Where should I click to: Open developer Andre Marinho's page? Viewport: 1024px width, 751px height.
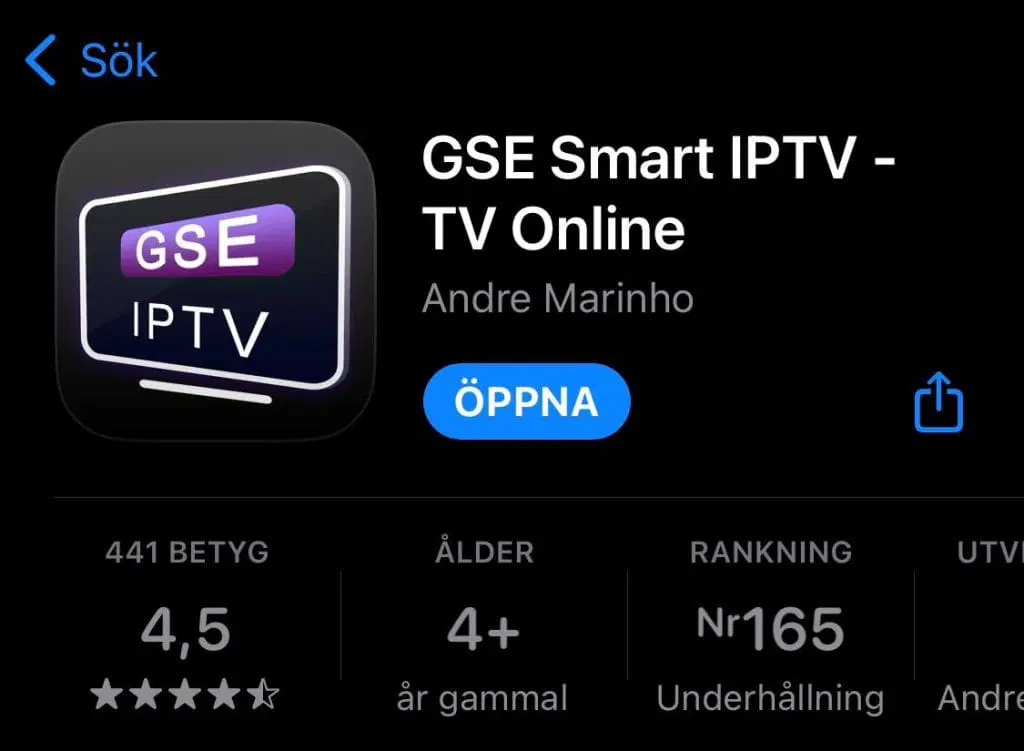click(x=557, y=298)
